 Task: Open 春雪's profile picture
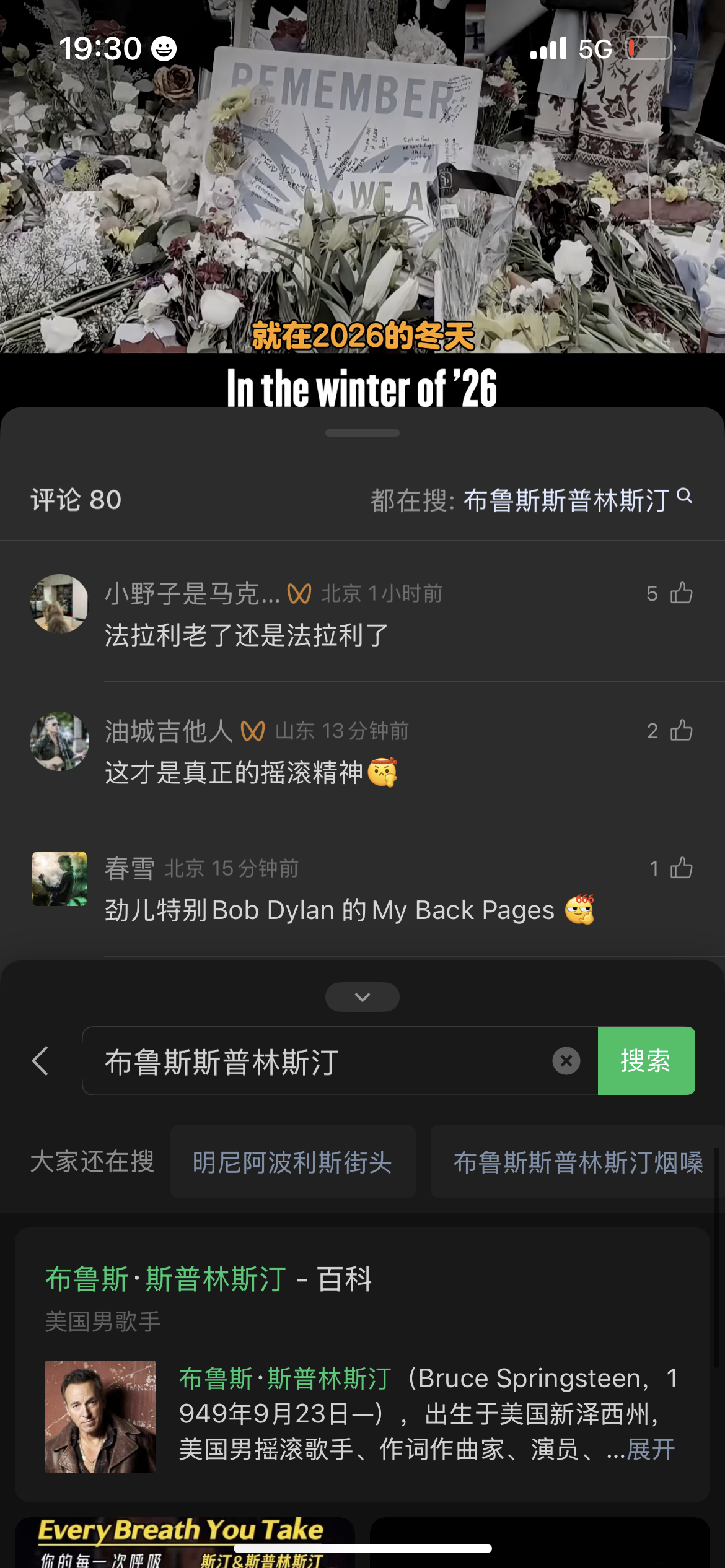(x=59, y=878)
